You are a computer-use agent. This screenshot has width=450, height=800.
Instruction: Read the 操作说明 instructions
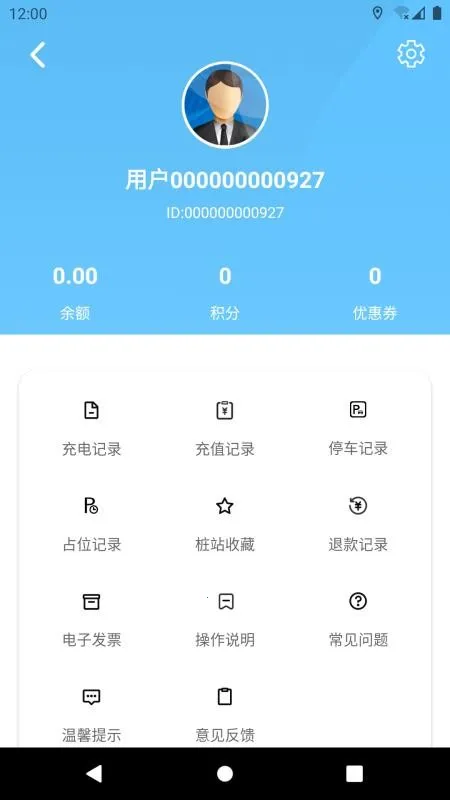225,619
